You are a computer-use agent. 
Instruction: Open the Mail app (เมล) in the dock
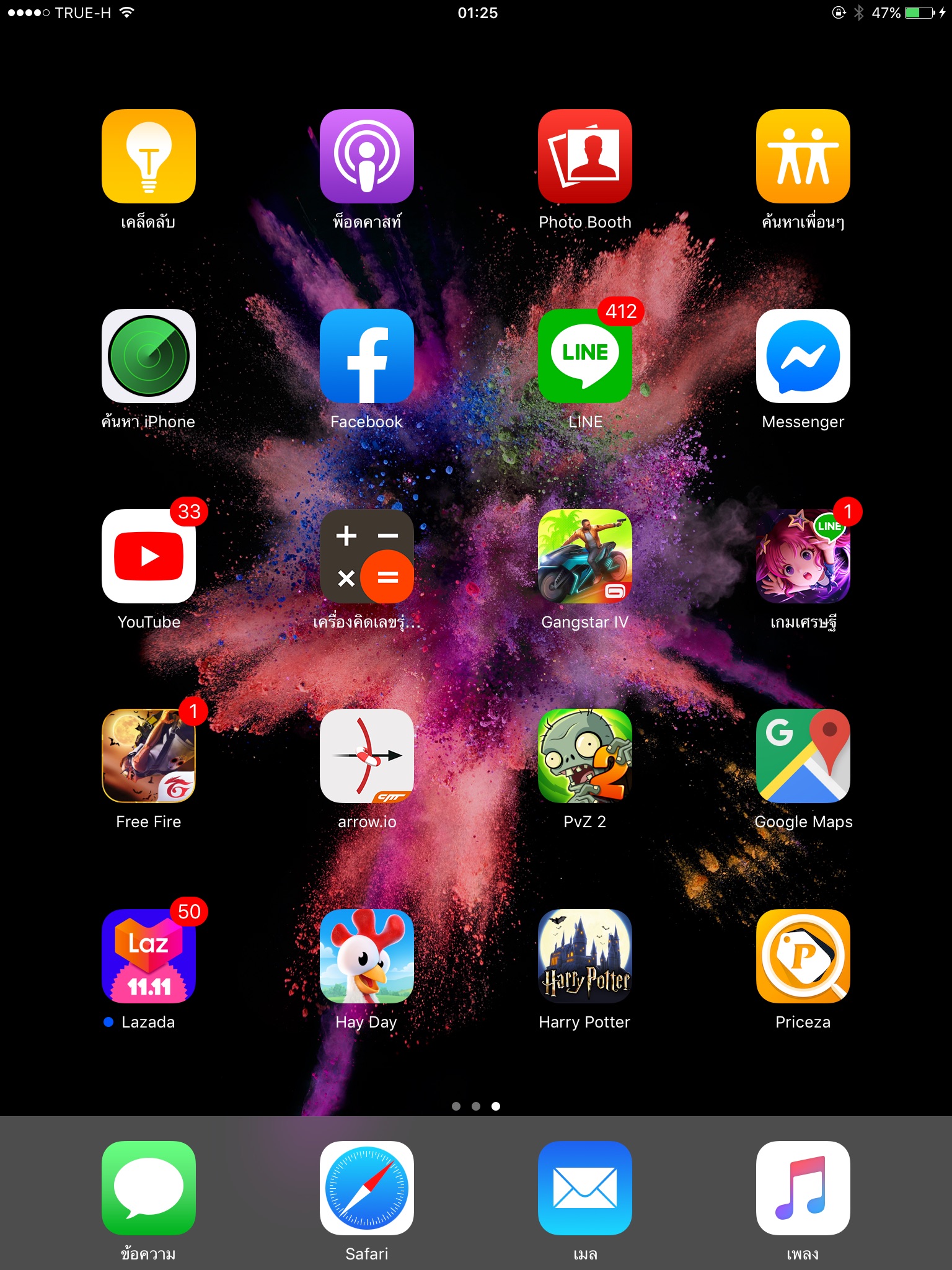point(585,1188)
